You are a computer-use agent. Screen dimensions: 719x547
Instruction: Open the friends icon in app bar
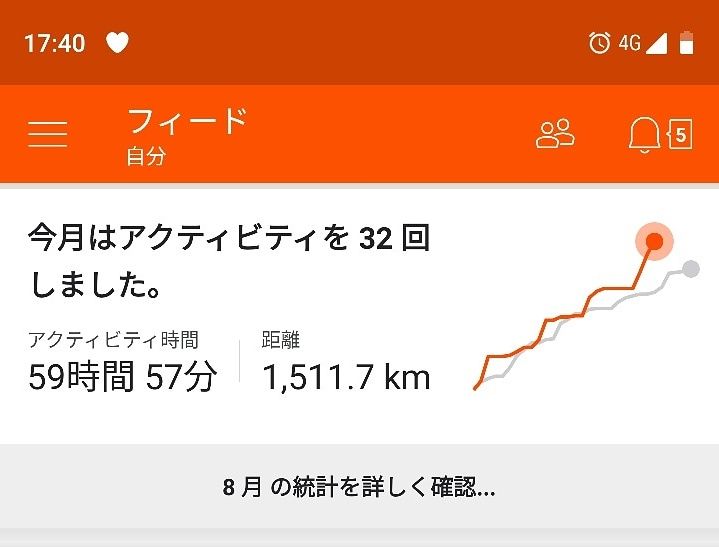pos(556,134)
